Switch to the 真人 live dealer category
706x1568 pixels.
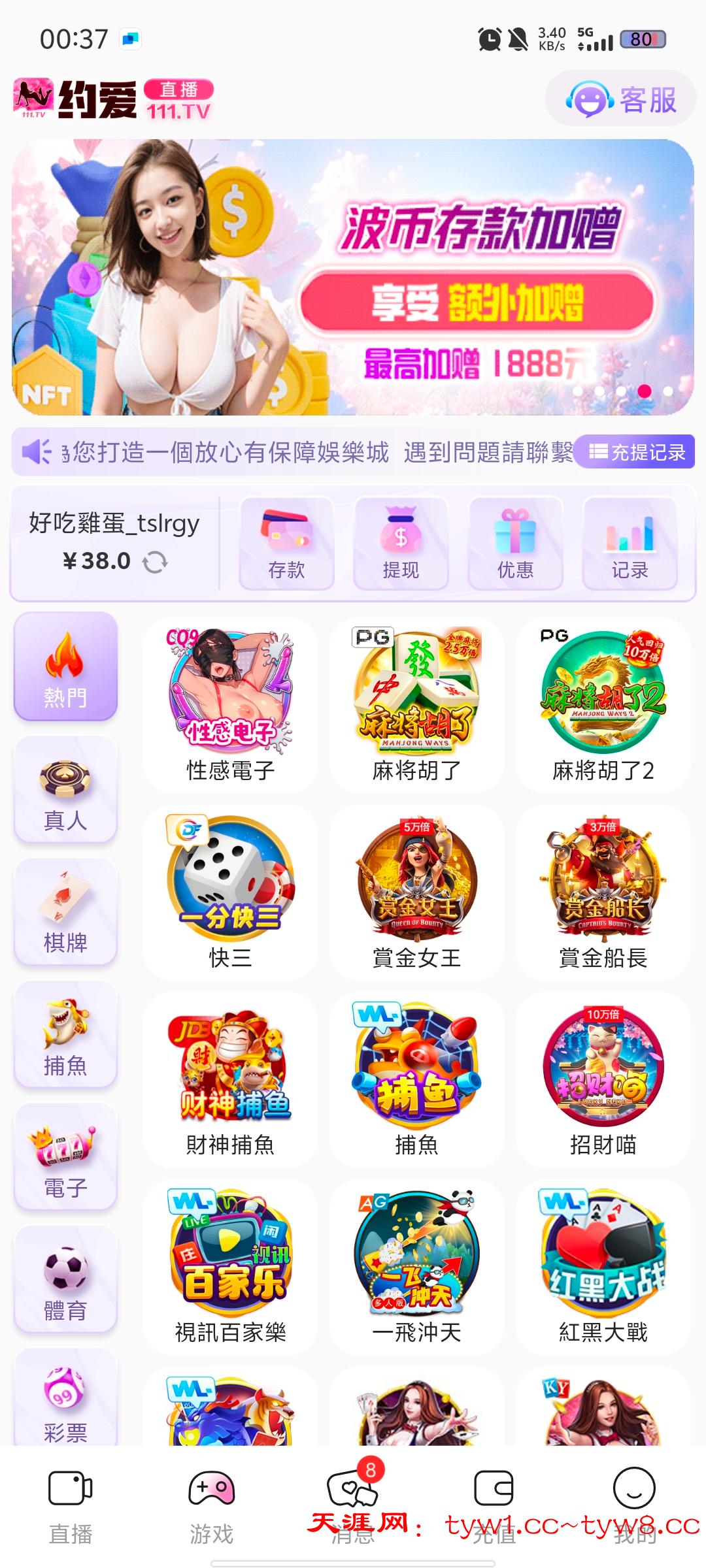[x=65, y=791]
